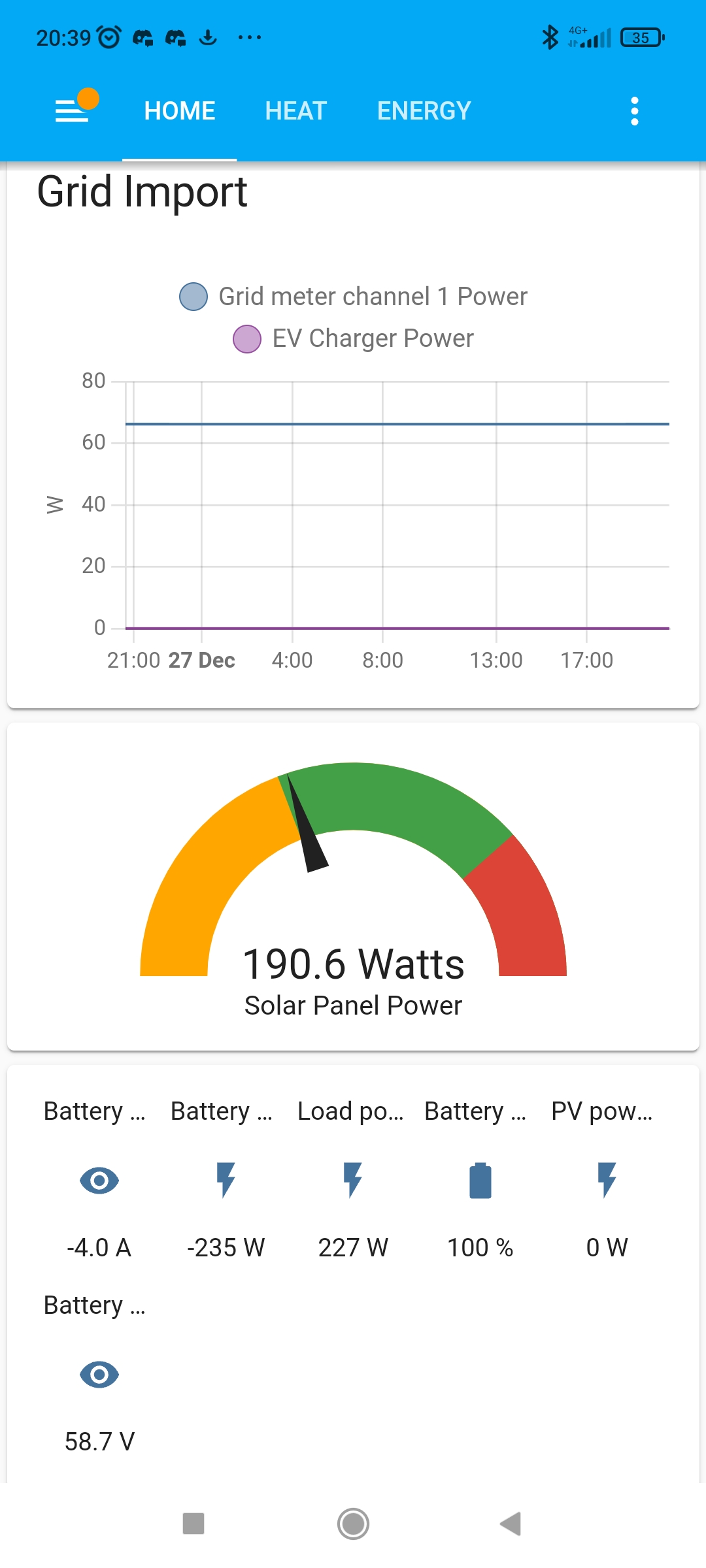The width and height of the screenshot is (706, 1568).
Task: Open the battery entity showing -4.0 A
Action: click(99, 1180)
